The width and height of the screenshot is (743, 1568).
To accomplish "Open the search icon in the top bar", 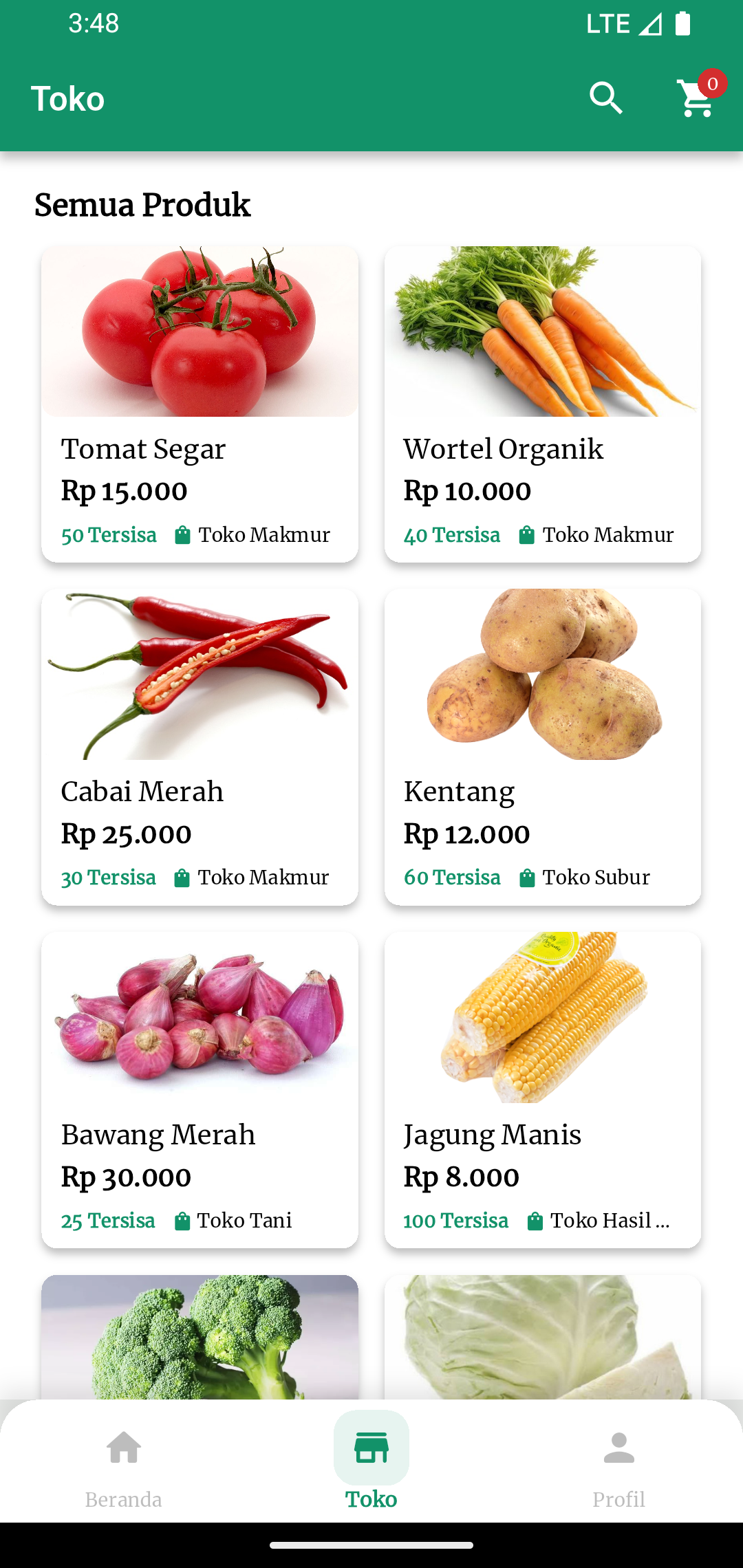I will pyautogui.click(x=606, y=98).
